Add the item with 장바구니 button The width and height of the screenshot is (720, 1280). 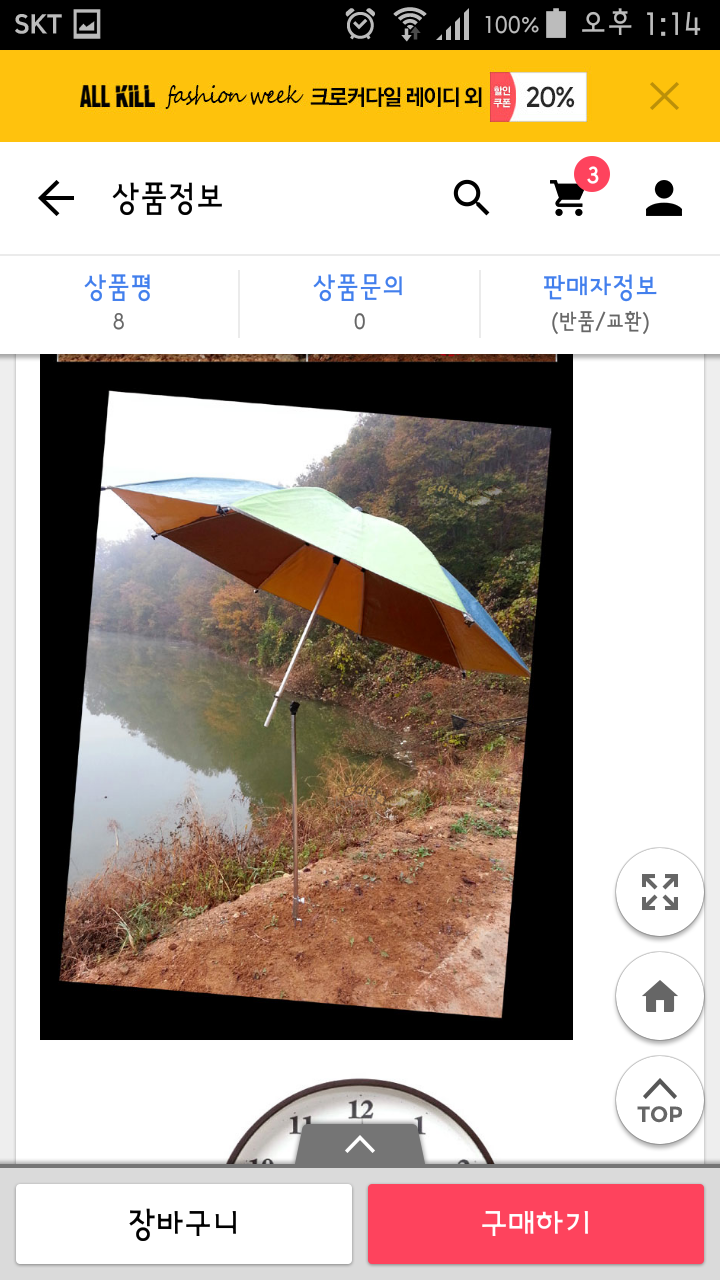(x=184, y=1223)
